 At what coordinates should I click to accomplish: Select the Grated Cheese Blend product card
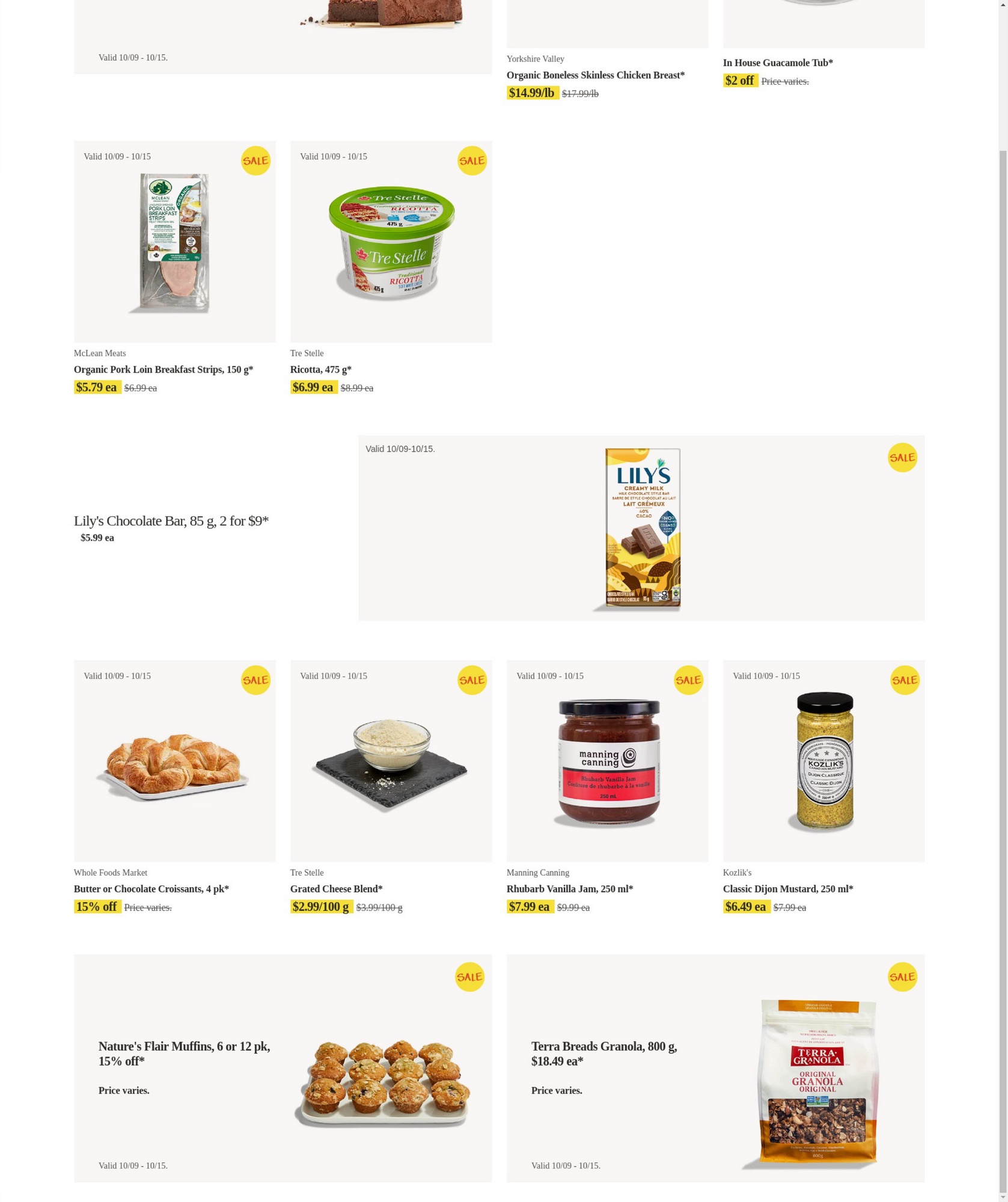pyautogui.click(x=391, y=761)
